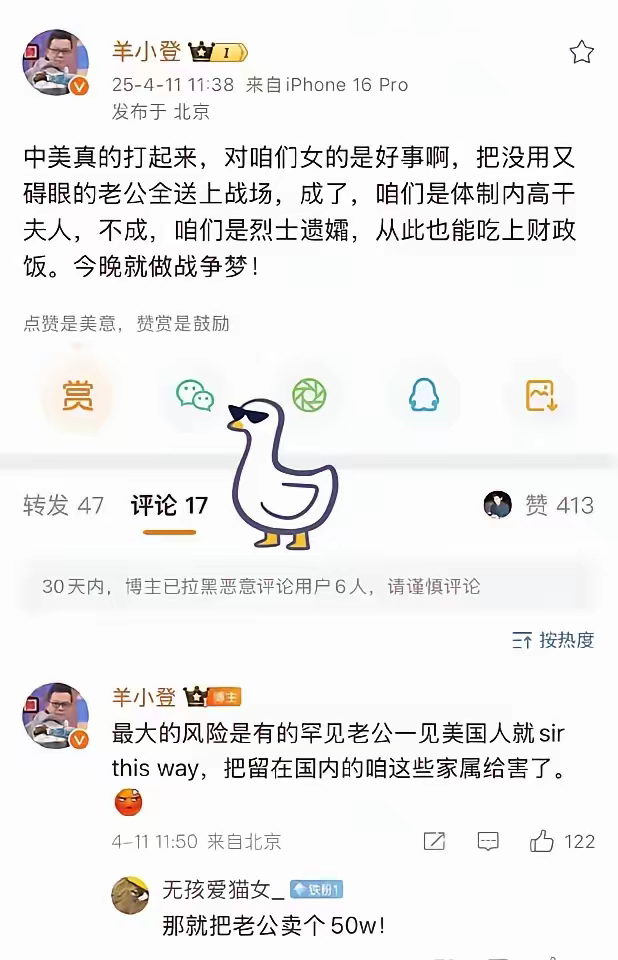This screenshot has width=618, height=960.
Task: Change comment sorting via 按热度
Action: pyautogui.click(x=553, y=639)
